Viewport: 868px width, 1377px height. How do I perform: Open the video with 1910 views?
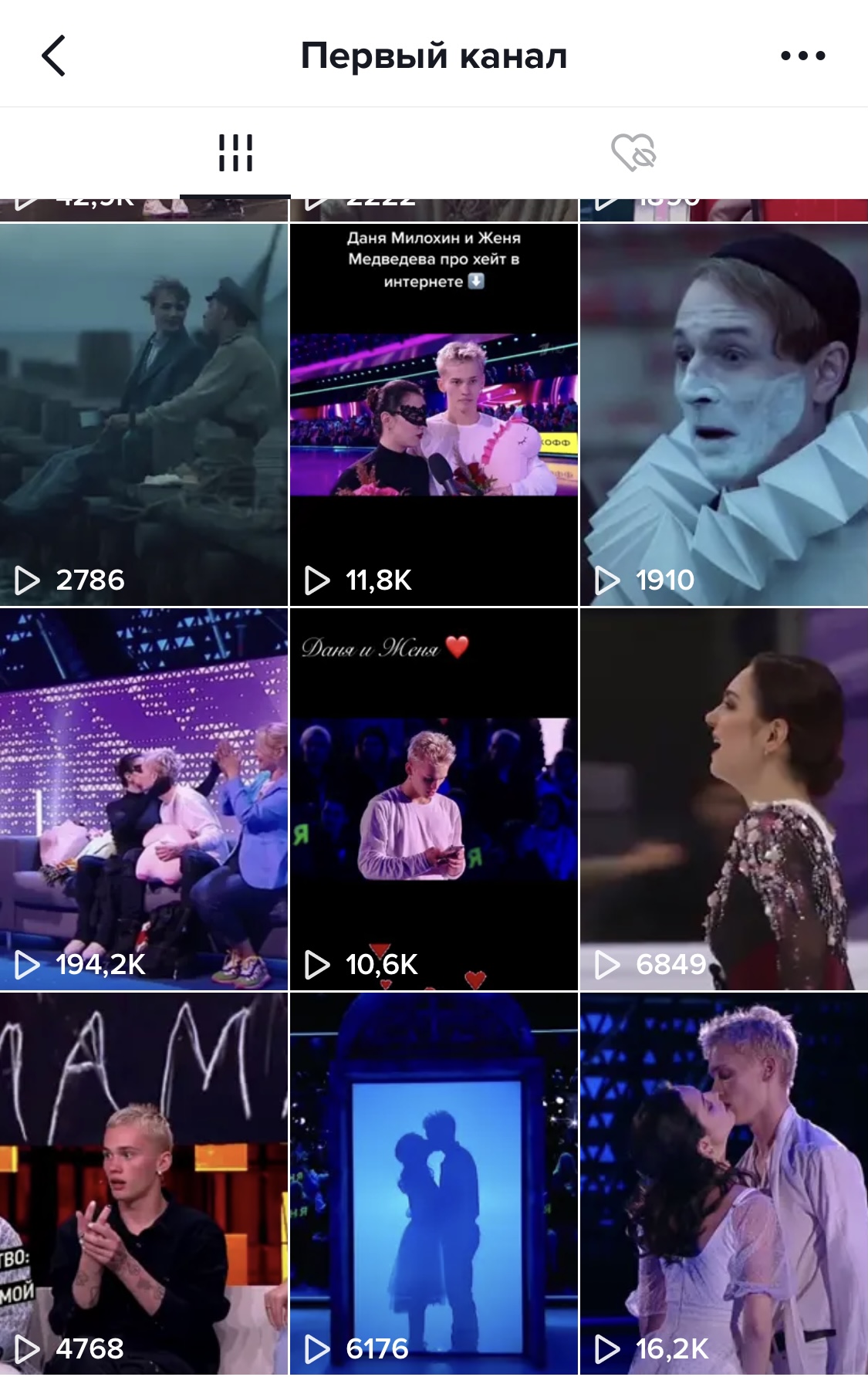coord(724,414)
